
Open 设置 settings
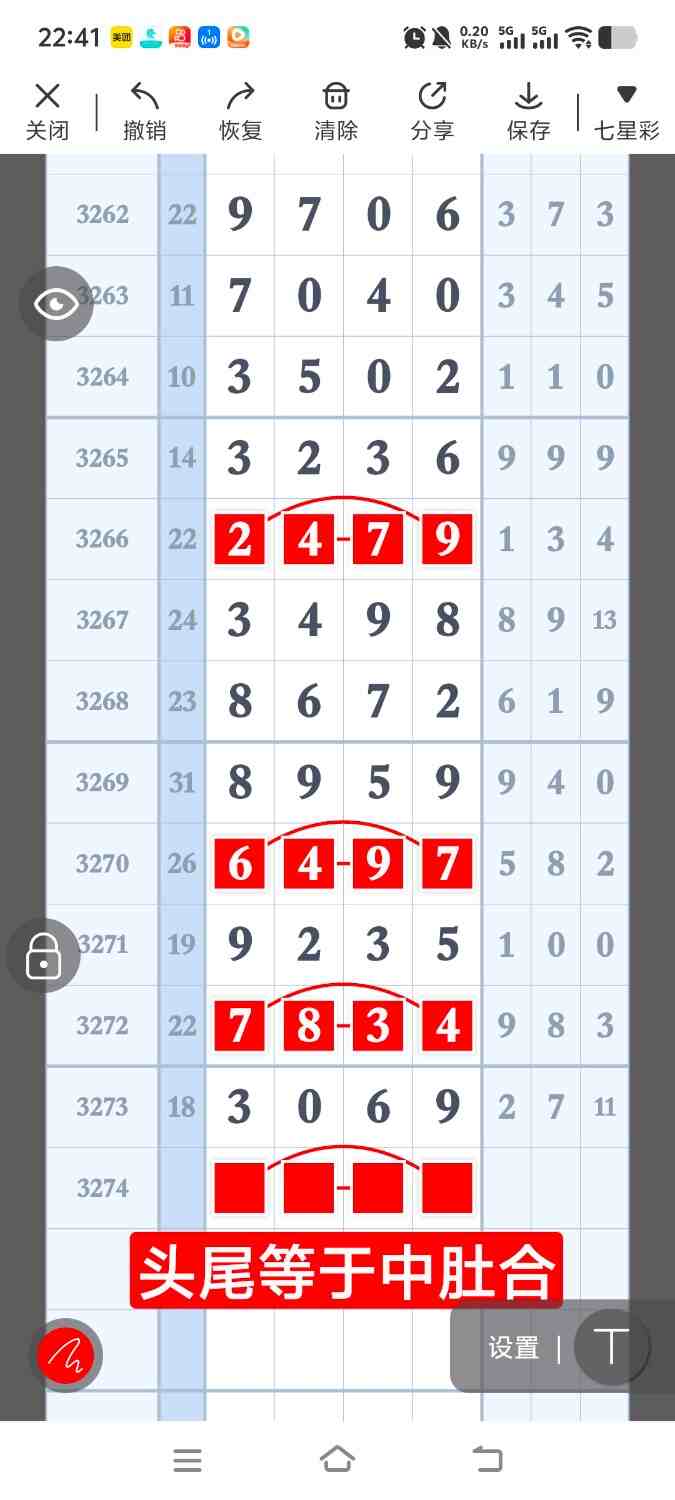514,1347
